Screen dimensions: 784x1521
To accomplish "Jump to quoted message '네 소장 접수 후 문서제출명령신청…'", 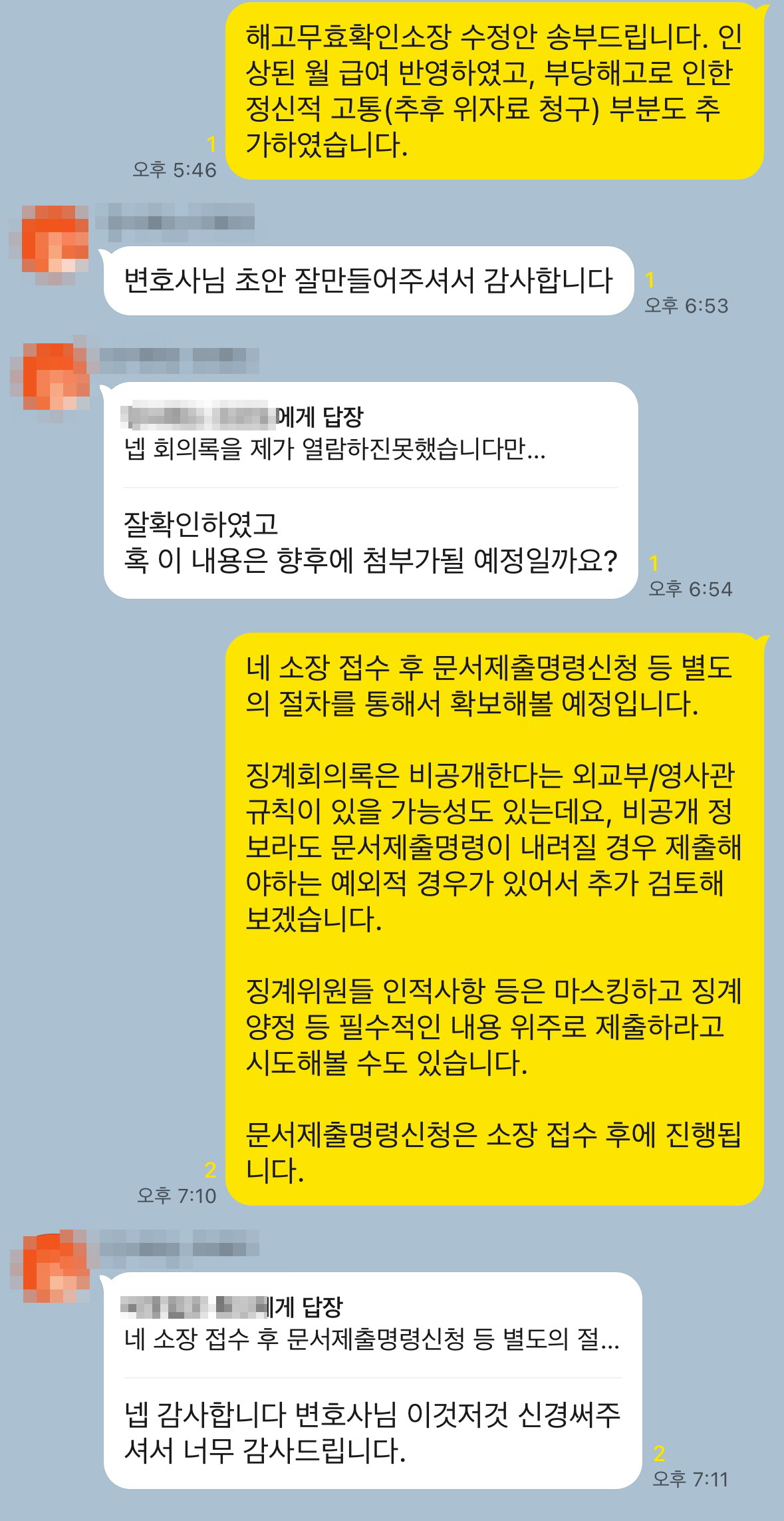I will pyautogui.click(x=371, y=1338).
